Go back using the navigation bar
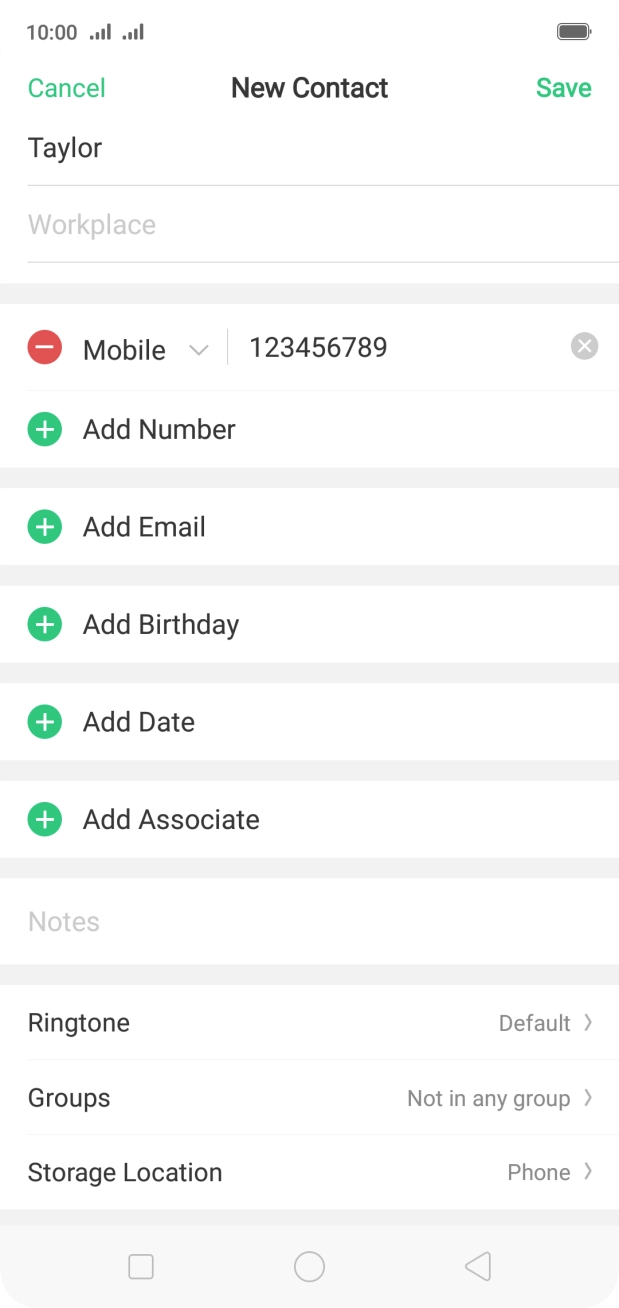619x1308 pixels. click(478, 1267)
